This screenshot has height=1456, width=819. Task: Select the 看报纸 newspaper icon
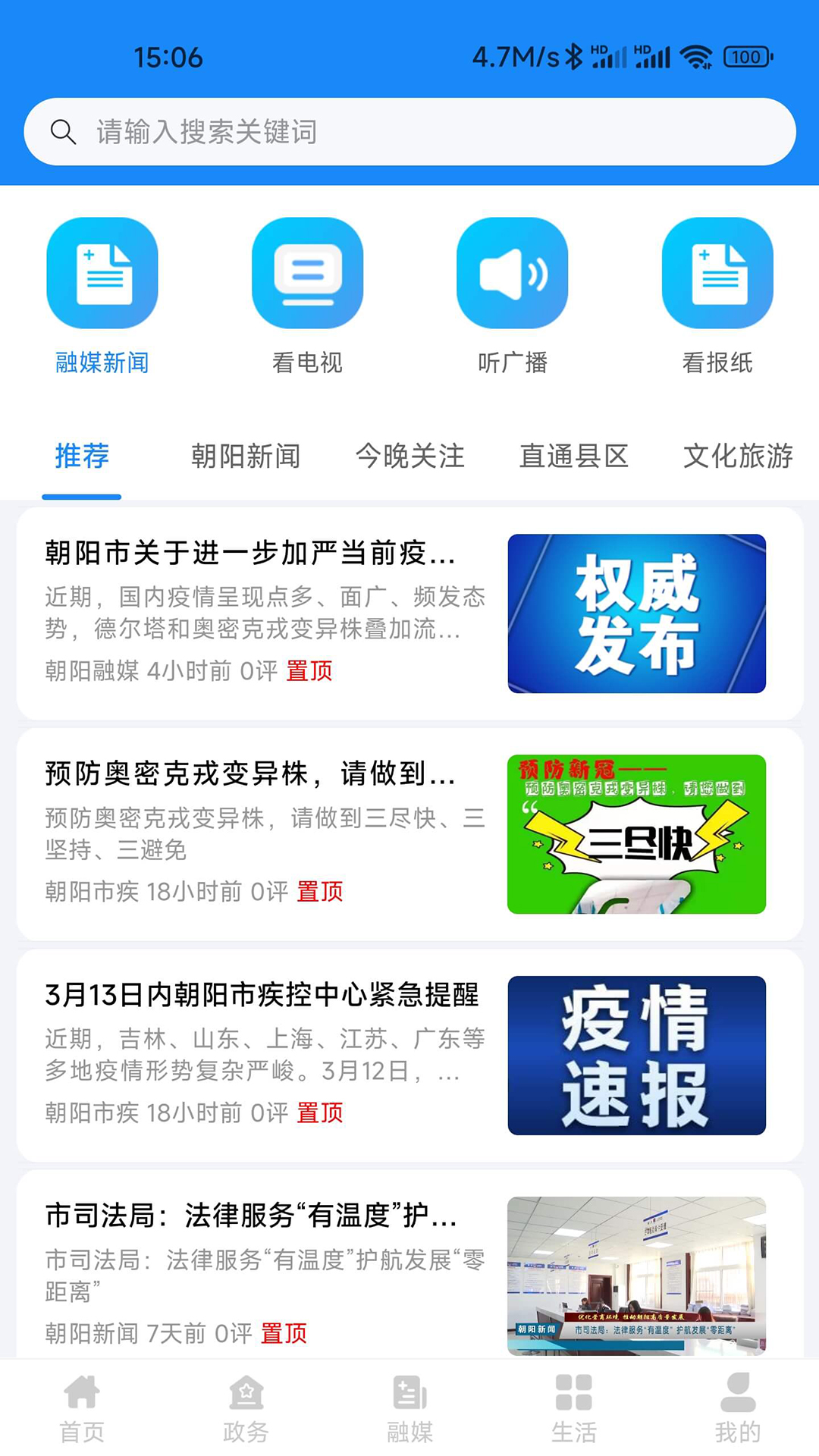tap(717, 275)
